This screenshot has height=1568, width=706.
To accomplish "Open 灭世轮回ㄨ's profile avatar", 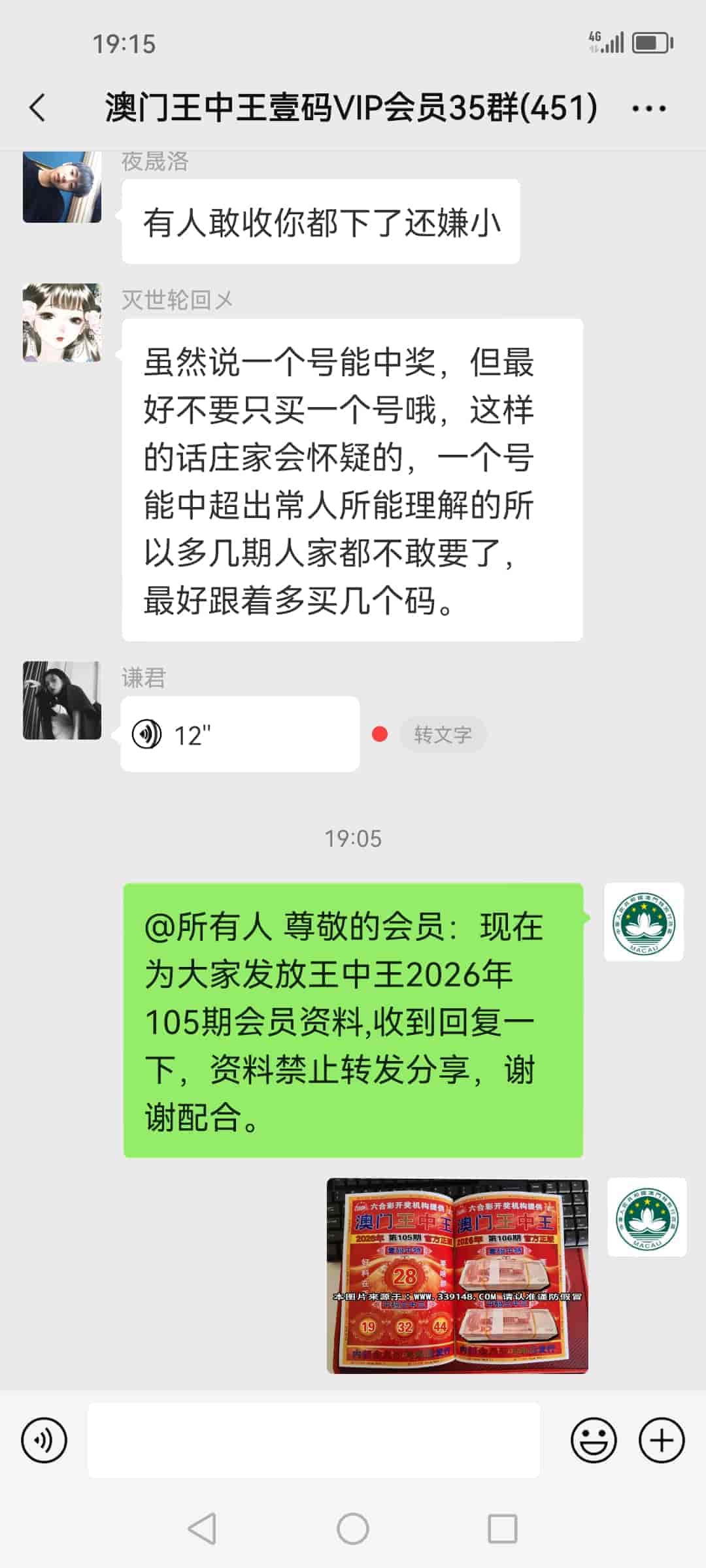I will point(62,323).
